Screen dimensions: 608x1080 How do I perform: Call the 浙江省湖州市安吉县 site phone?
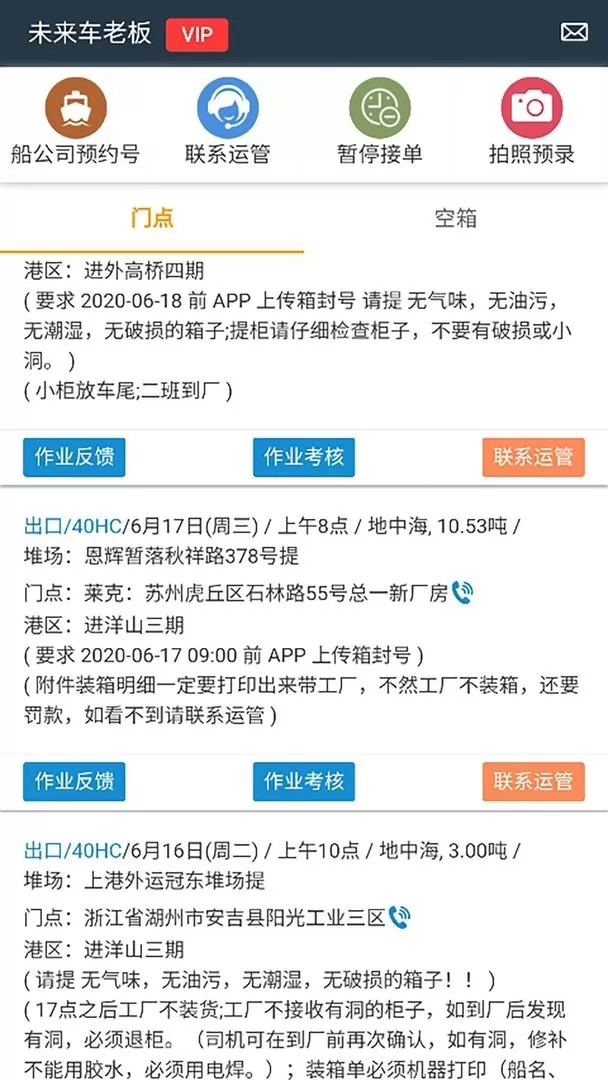pyautogui.click(x=399, y=916)
